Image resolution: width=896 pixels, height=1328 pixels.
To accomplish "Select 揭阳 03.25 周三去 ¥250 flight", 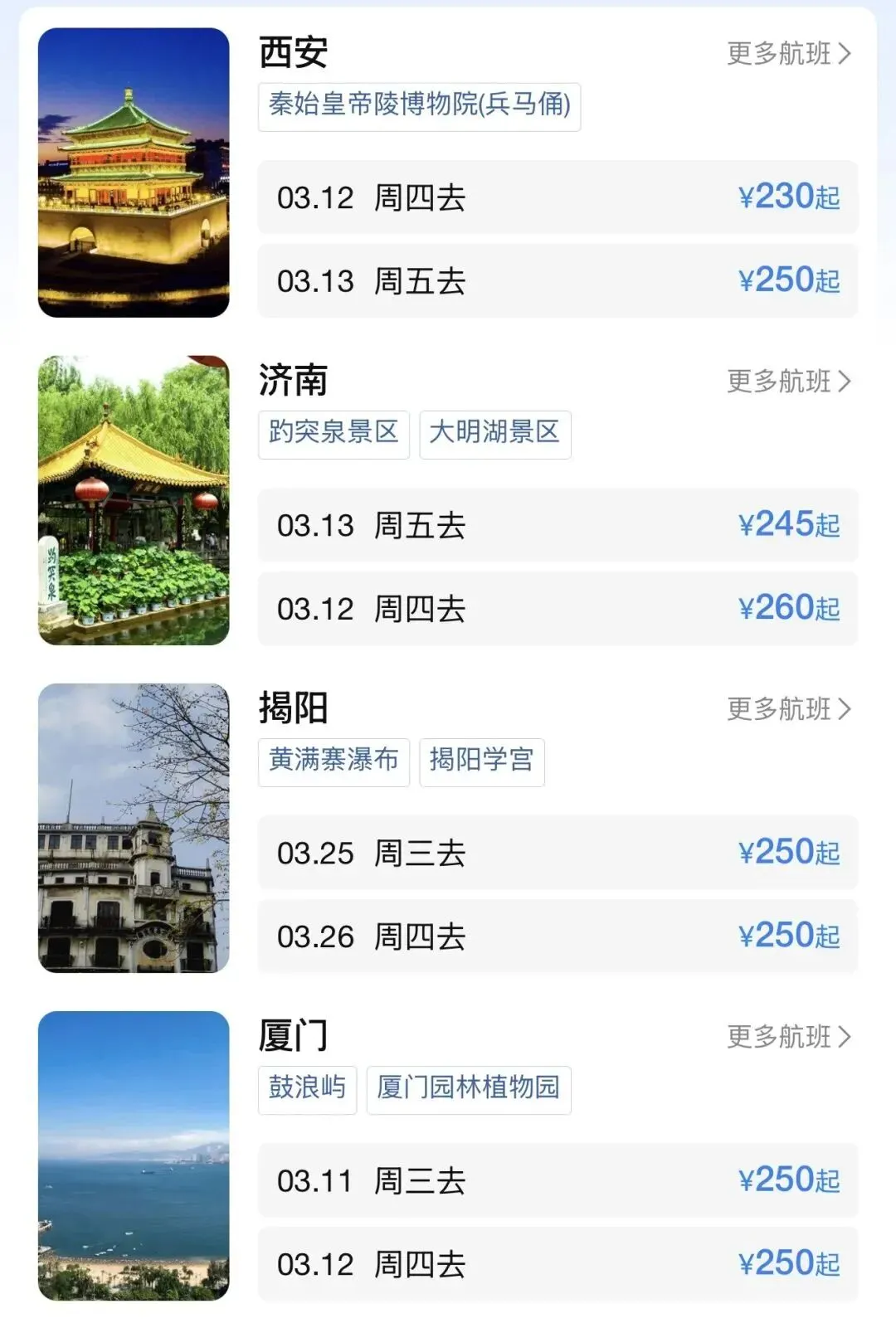I will tap(558, 853).
